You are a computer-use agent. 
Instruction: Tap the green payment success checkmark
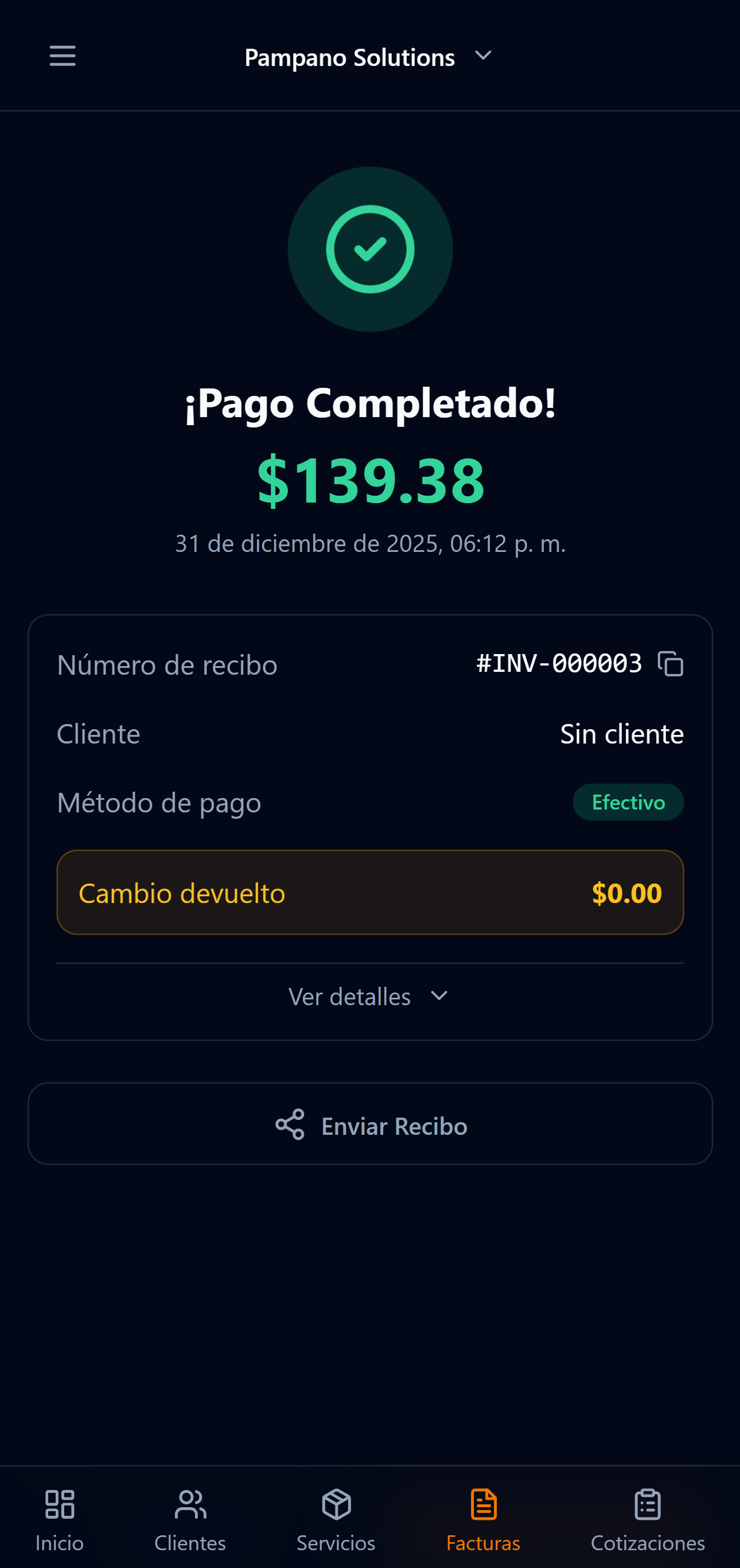[x=370, y=250]
